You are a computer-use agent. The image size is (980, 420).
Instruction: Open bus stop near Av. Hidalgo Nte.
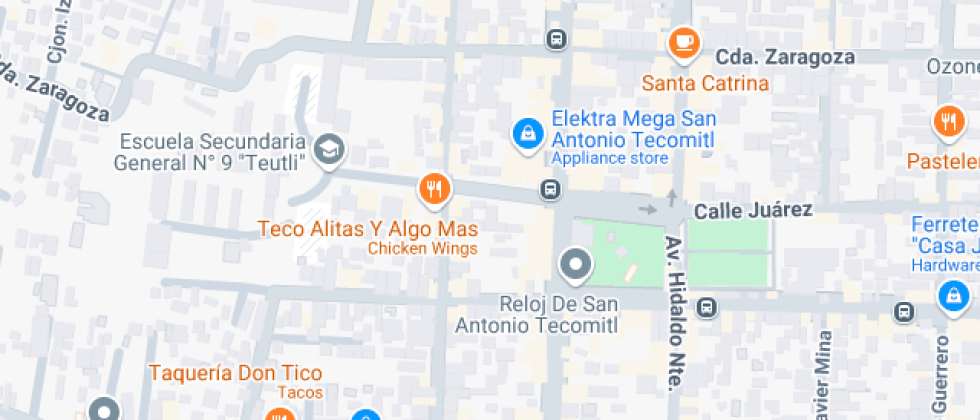click(706, 307)
